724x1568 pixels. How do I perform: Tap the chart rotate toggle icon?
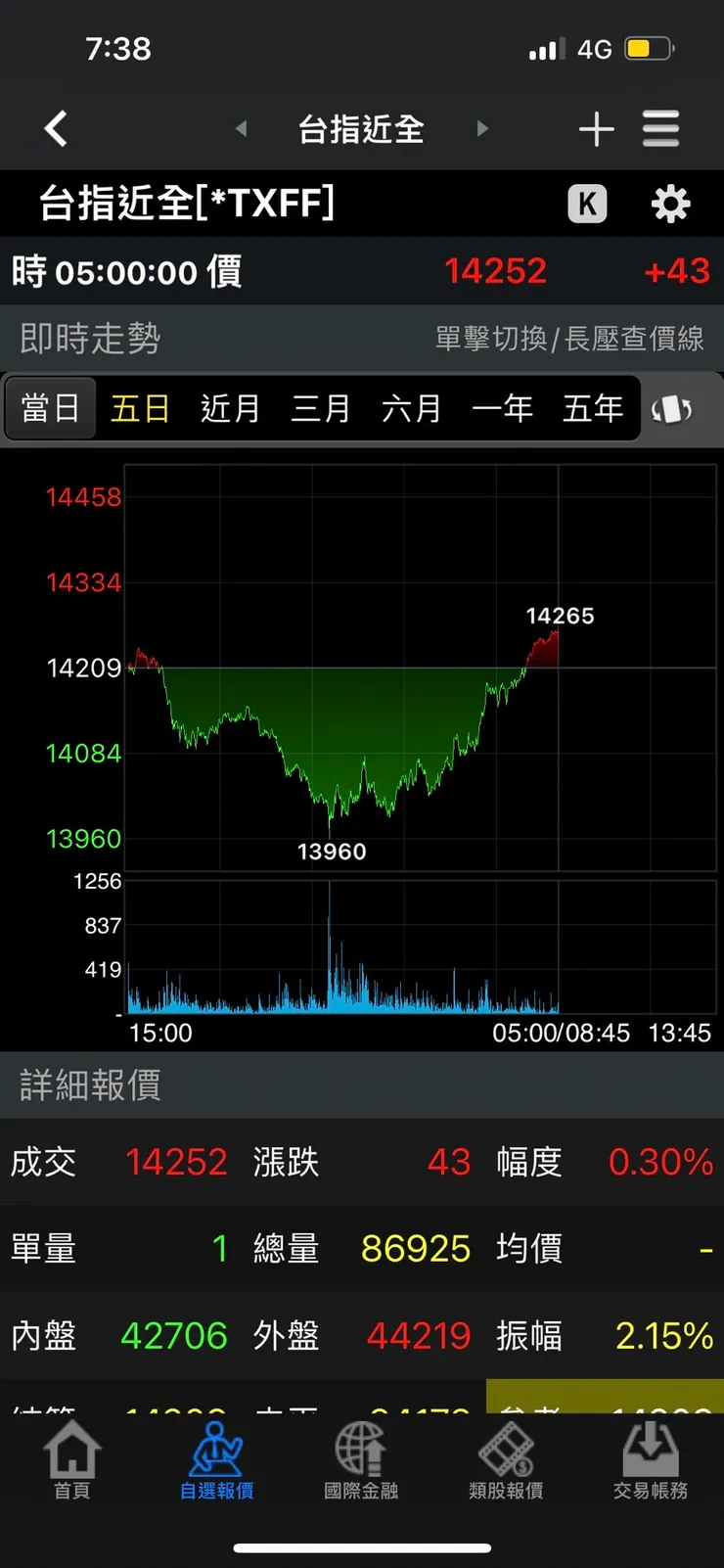click(x=671, y=409)
